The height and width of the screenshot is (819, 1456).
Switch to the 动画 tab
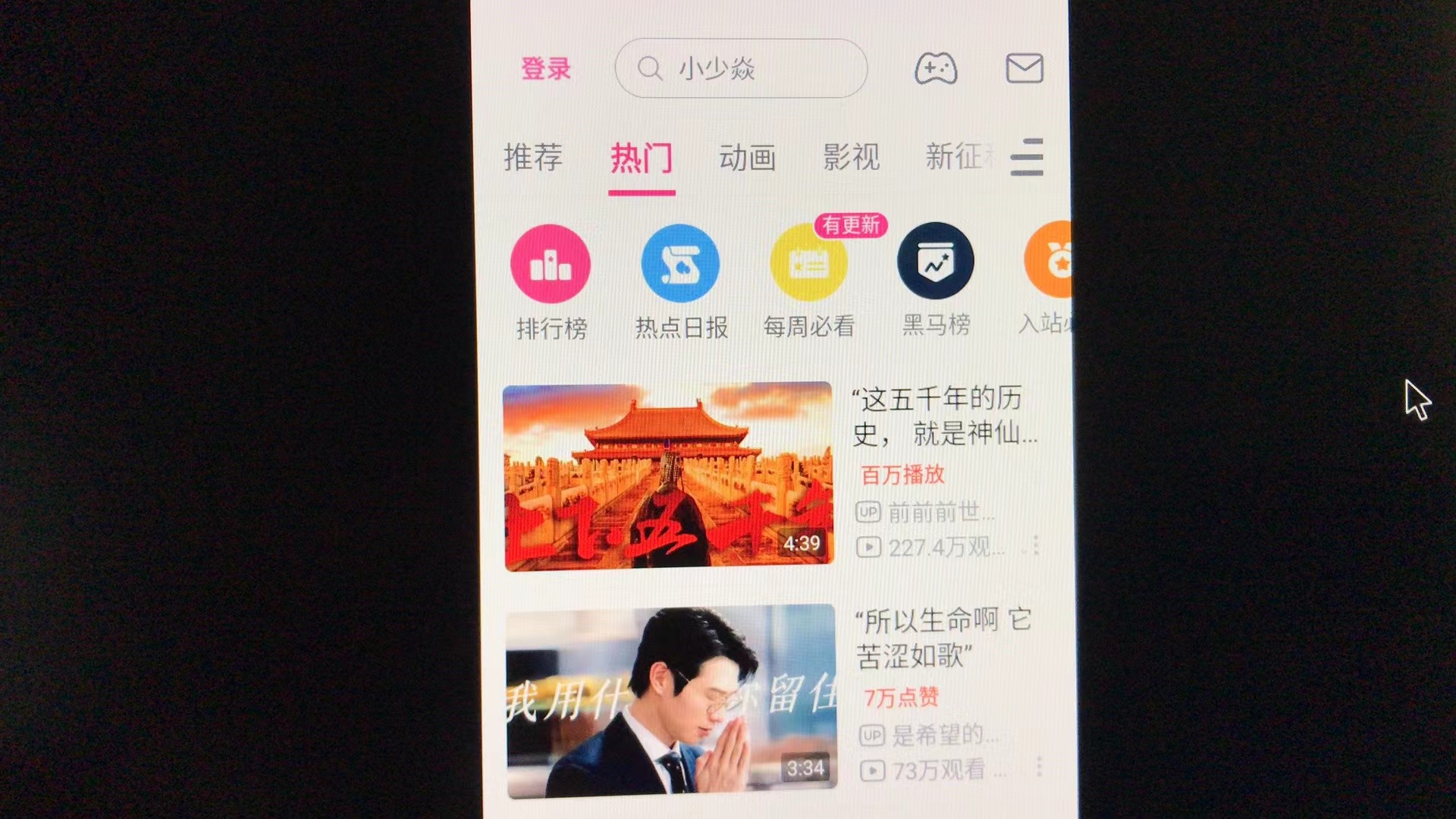click(x=747, y=158)
